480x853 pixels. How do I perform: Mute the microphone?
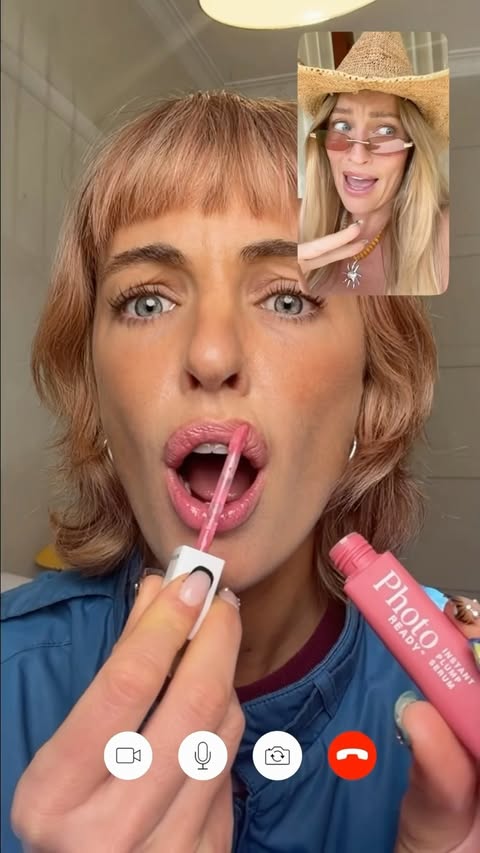(x=202, y=756)
